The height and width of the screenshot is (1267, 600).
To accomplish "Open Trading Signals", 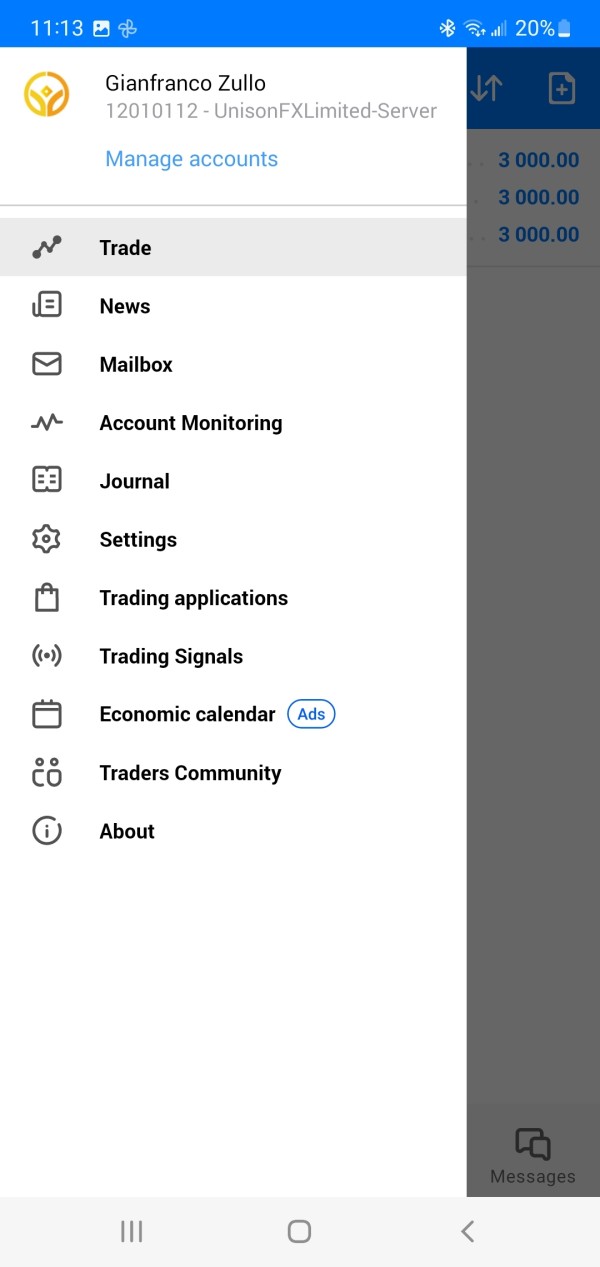I will point(233,656).
